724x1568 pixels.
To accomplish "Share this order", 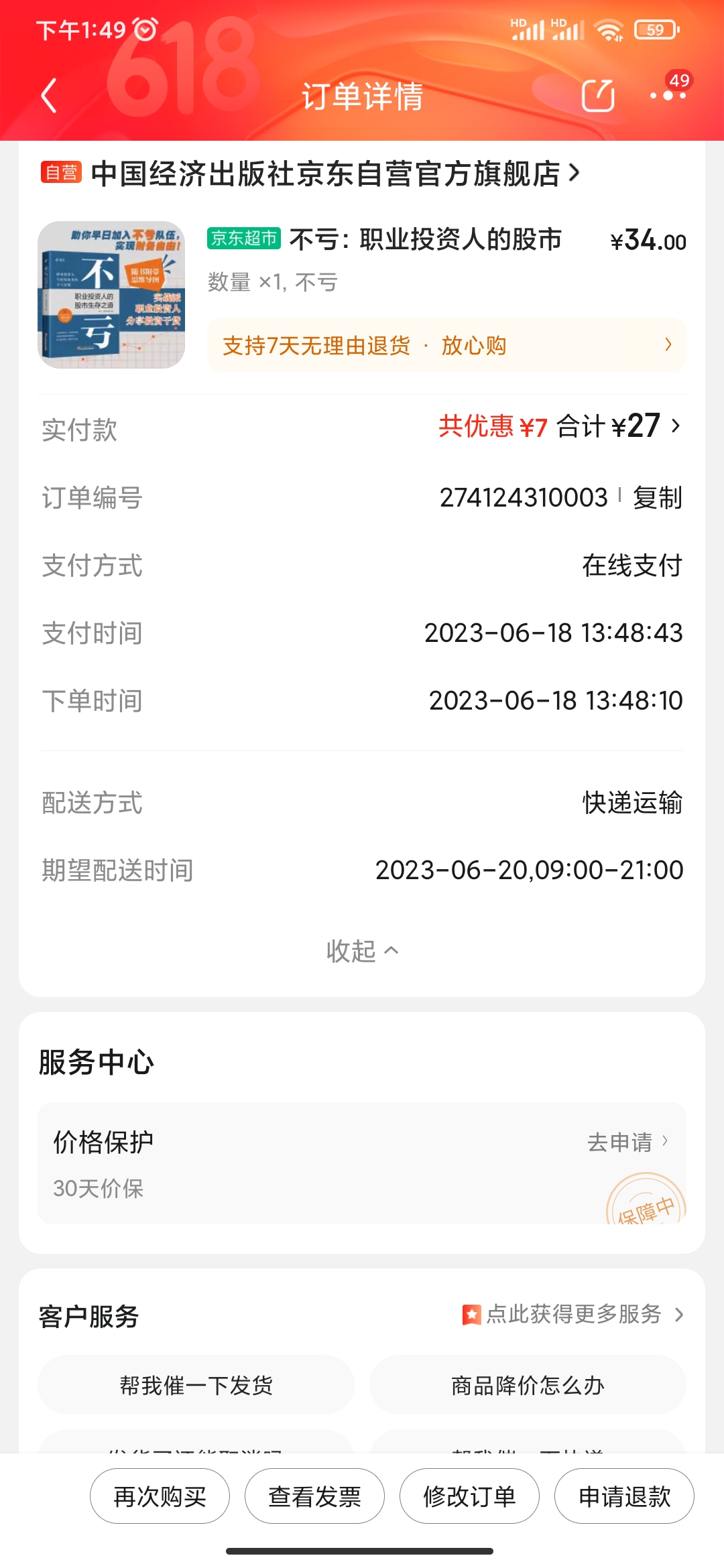I will point(598,95).
